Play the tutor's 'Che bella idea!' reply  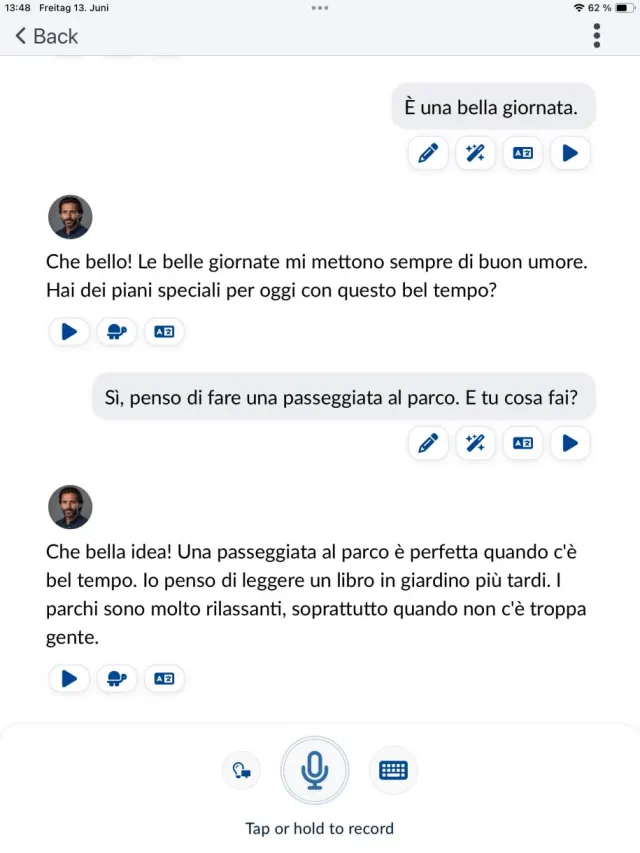pos(69,679)
